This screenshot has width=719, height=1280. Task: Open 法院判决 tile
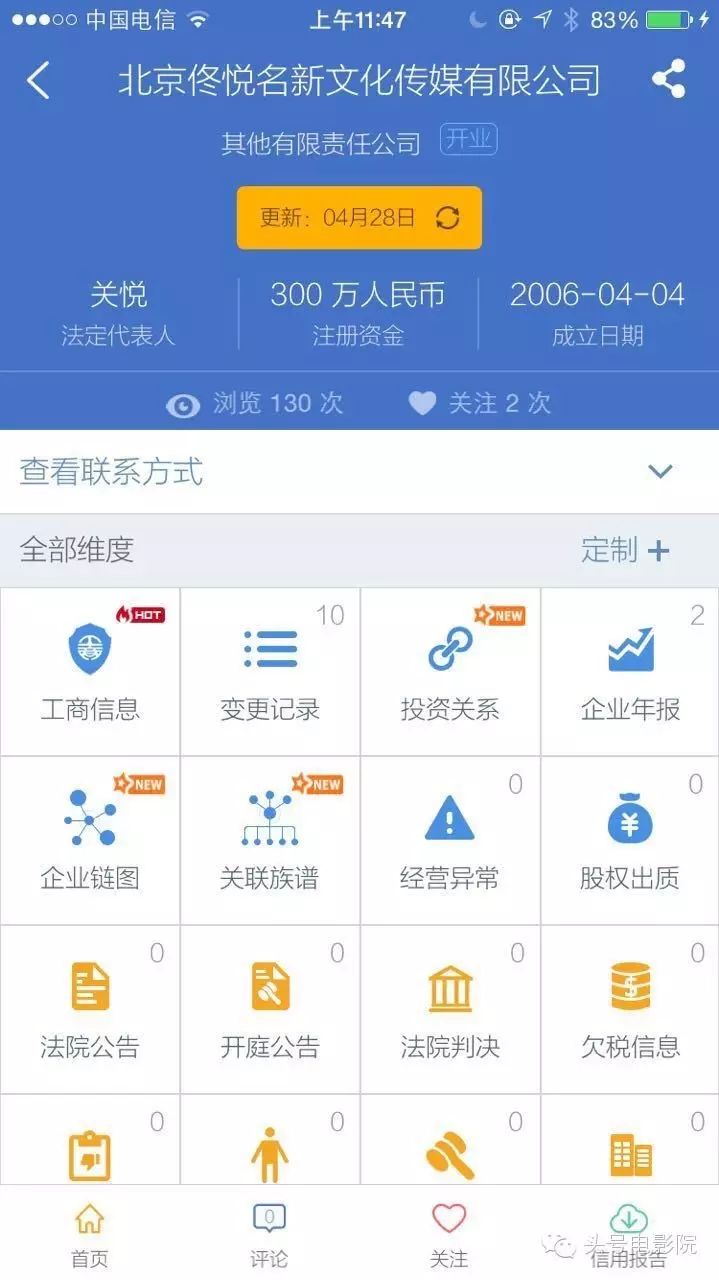click(x=450, y=1009)
